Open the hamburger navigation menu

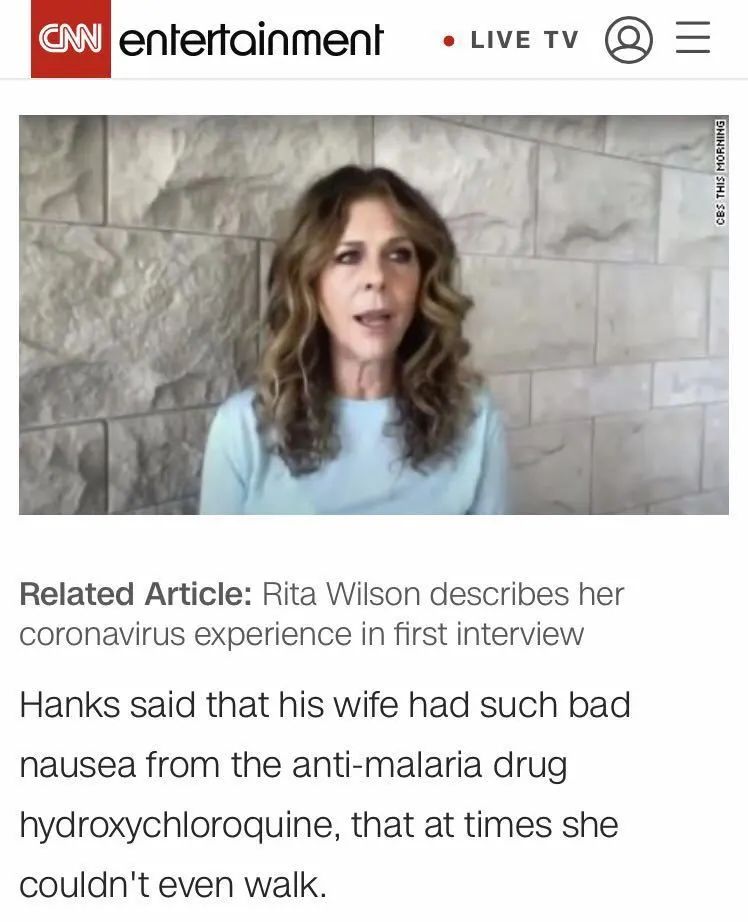pos(692,39)
